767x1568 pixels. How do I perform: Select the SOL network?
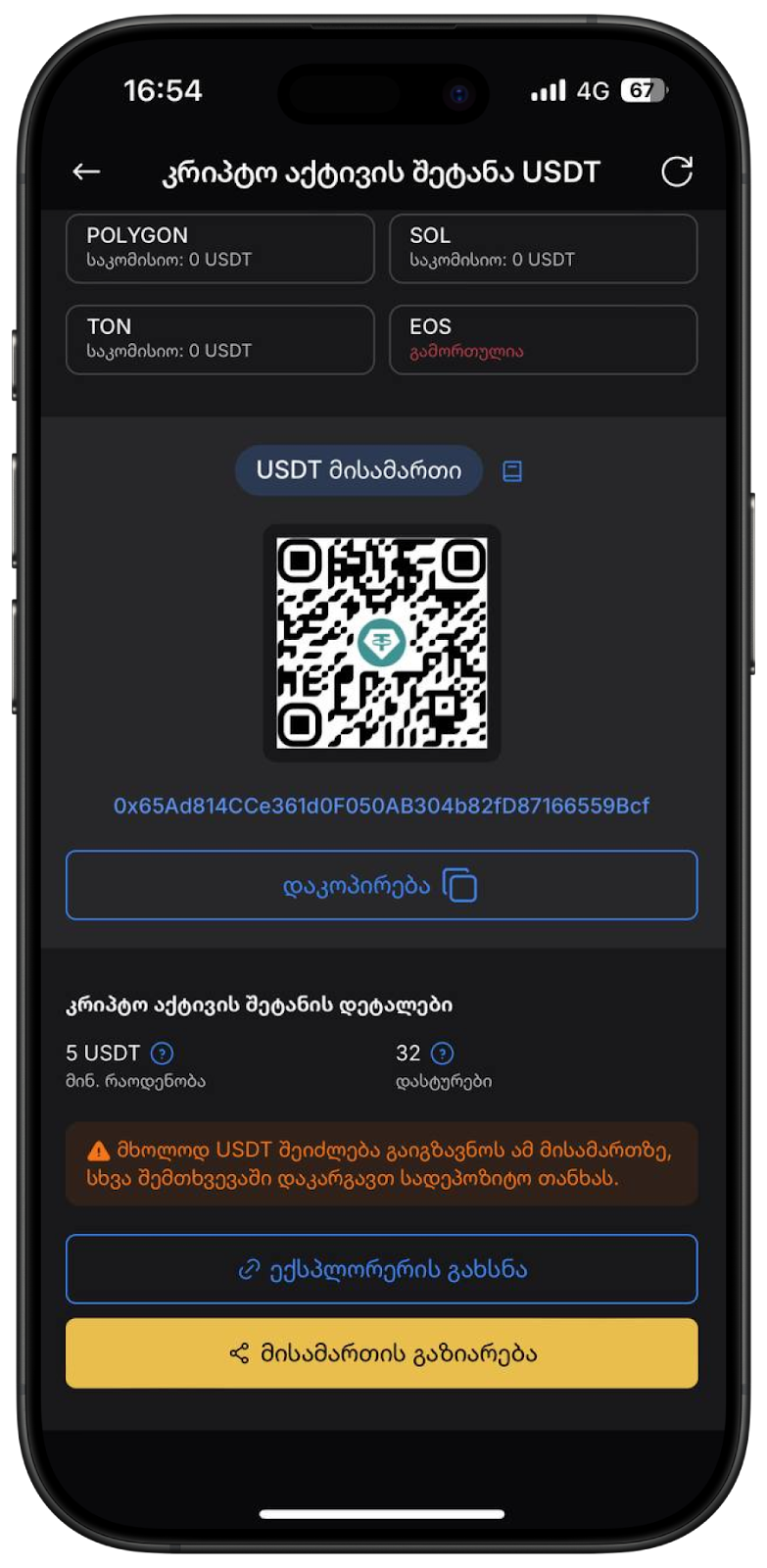(x=543, y=248)
